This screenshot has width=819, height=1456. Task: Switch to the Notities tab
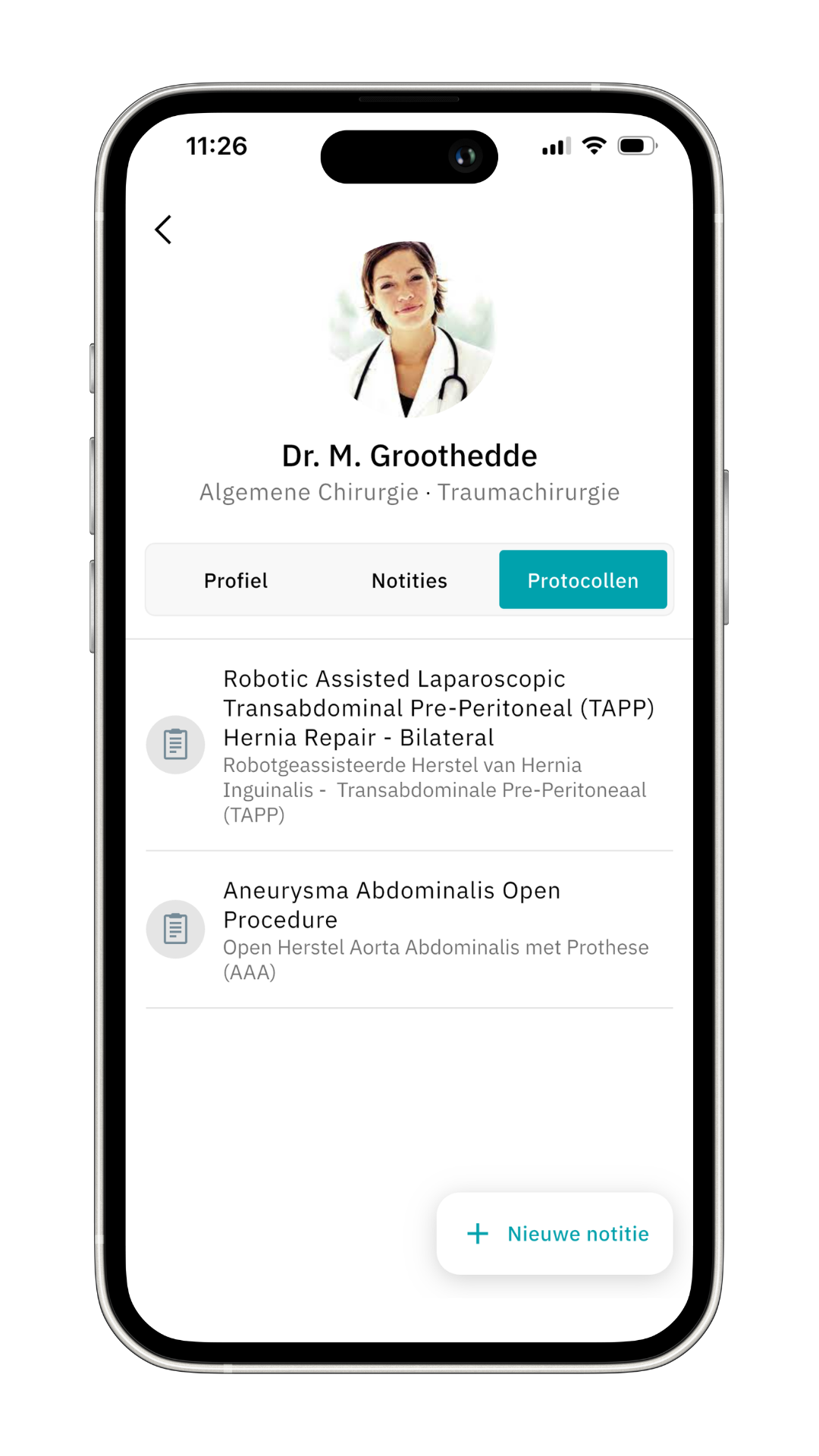pyautogui.click(x=409, y=580)
